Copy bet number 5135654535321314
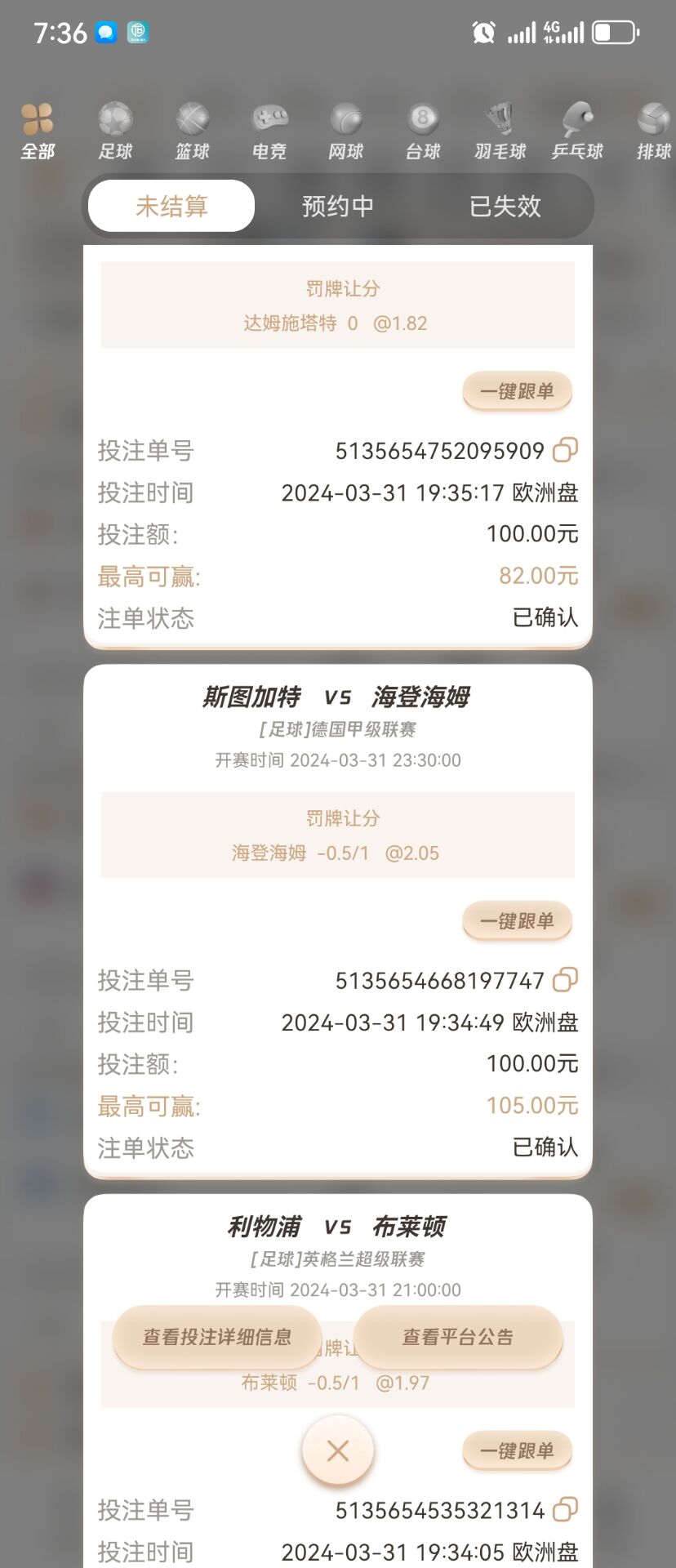Image resolution: width=676 pixels, height=1568 pixels. point(565,1509)
